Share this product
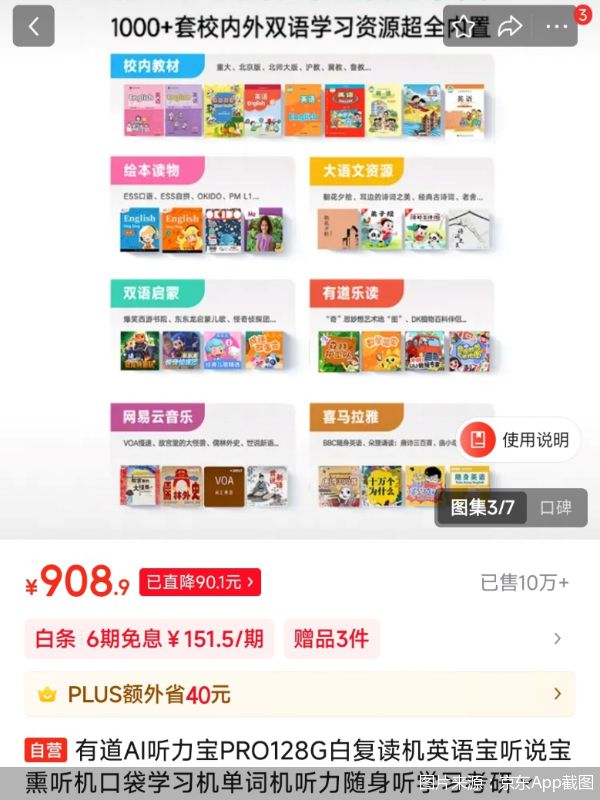Screen dimensions: 600x800 pyautogui.click(x=510, y=27)
